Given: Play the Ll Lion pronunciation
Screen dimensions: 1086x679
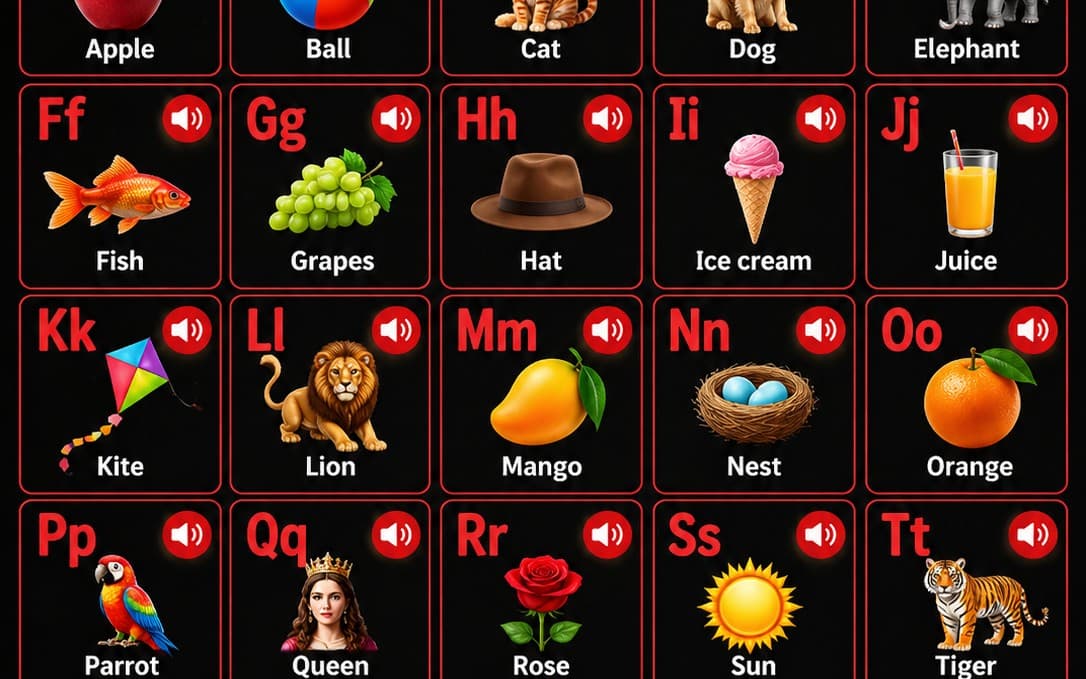Looking at the screenshot, I should pyautogui.click(x=396, y=330).
